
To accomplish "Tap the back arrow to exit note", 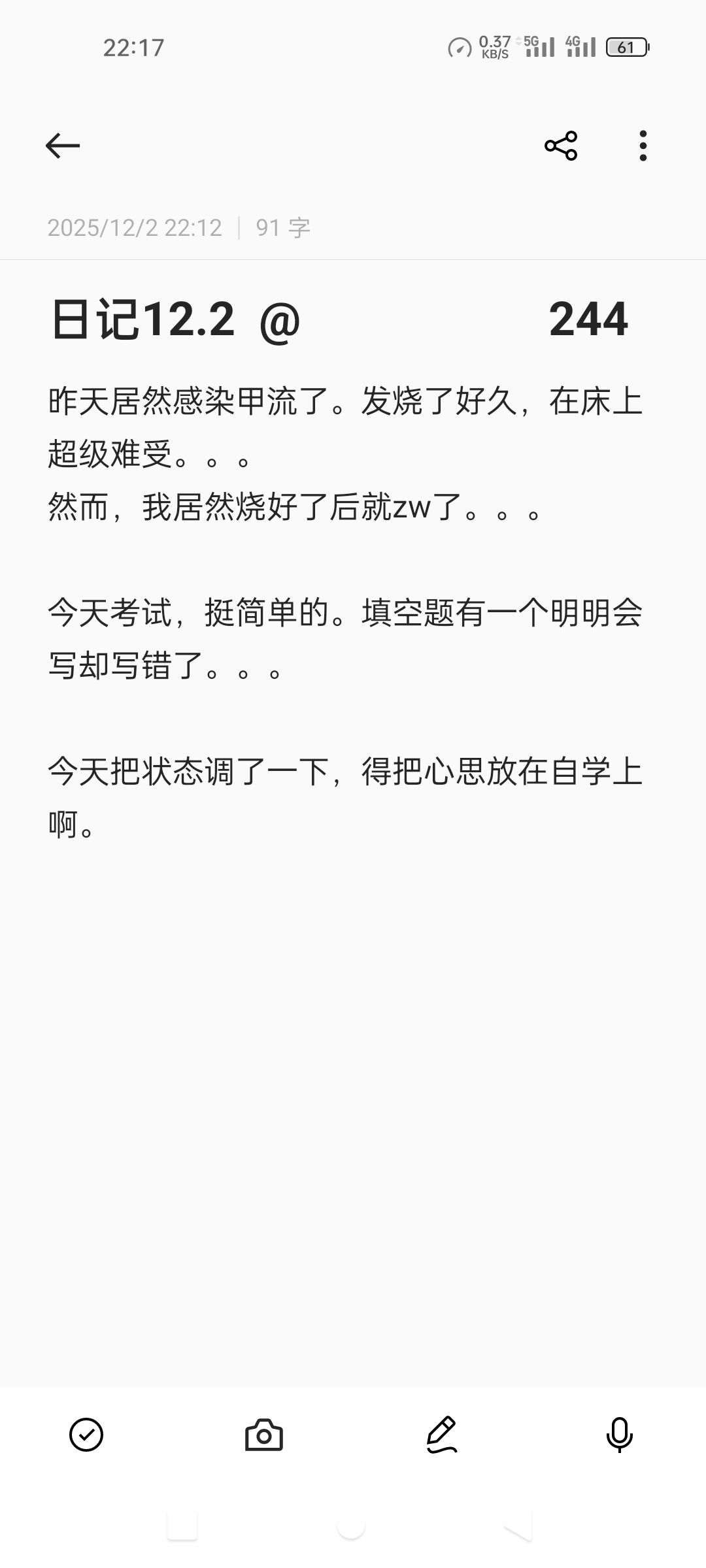I will point(62,147).
